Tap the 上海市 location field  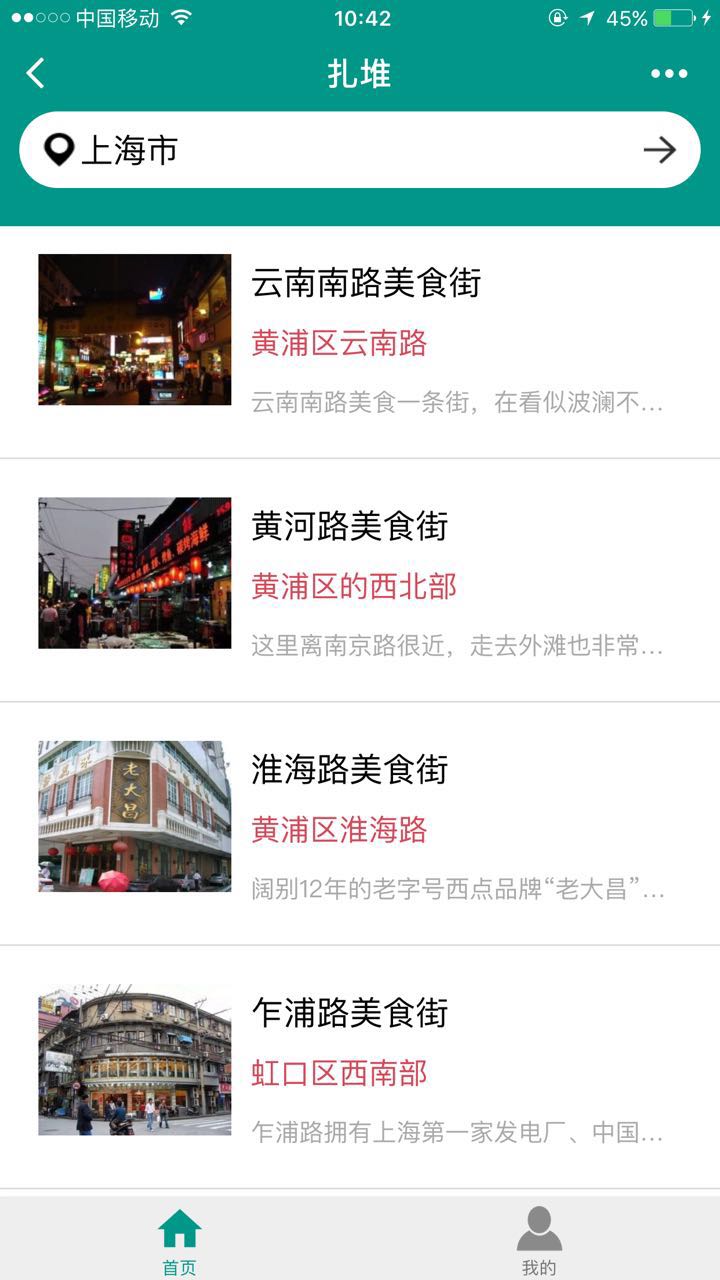300,150
